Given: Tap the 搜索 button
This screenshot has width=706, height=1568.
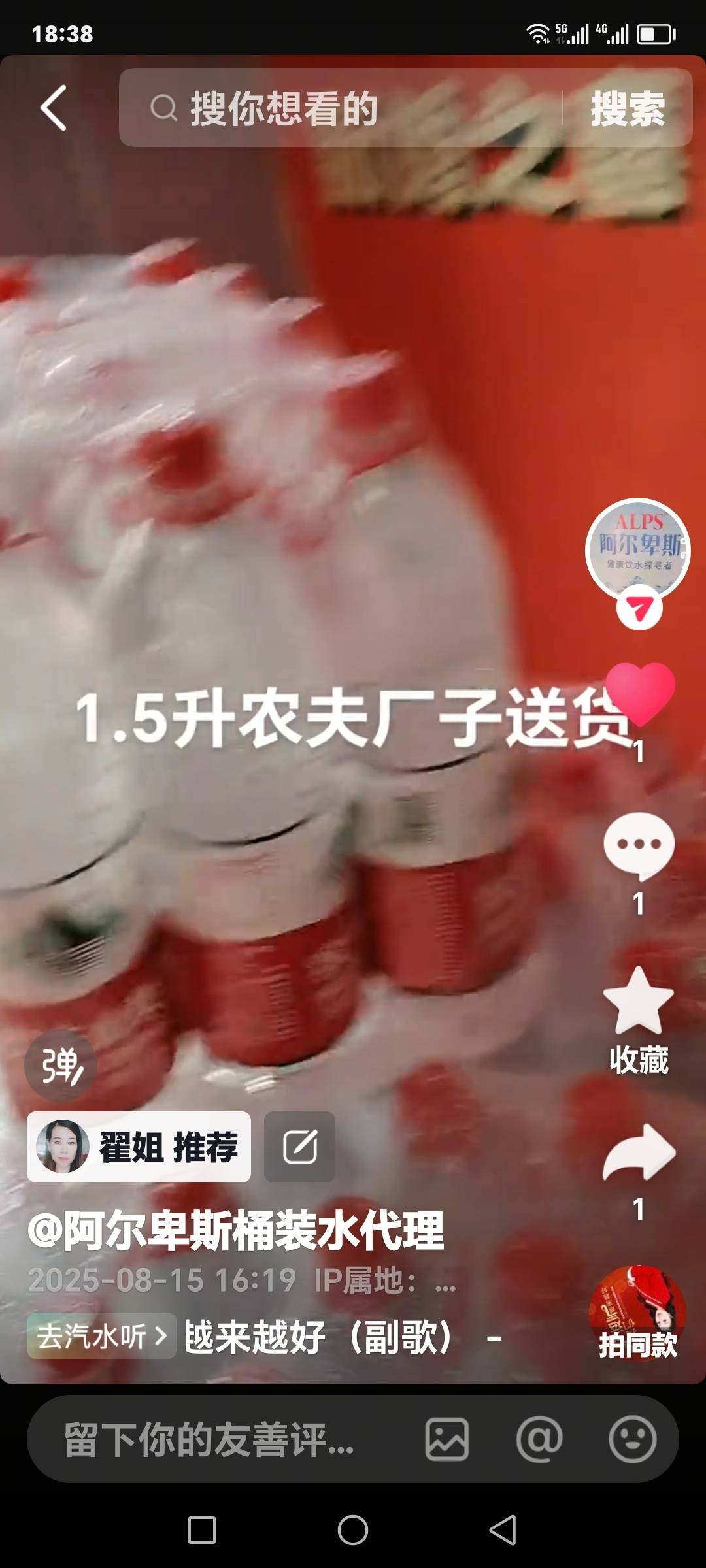Looking at the screenshot, I should pos(628,108).
